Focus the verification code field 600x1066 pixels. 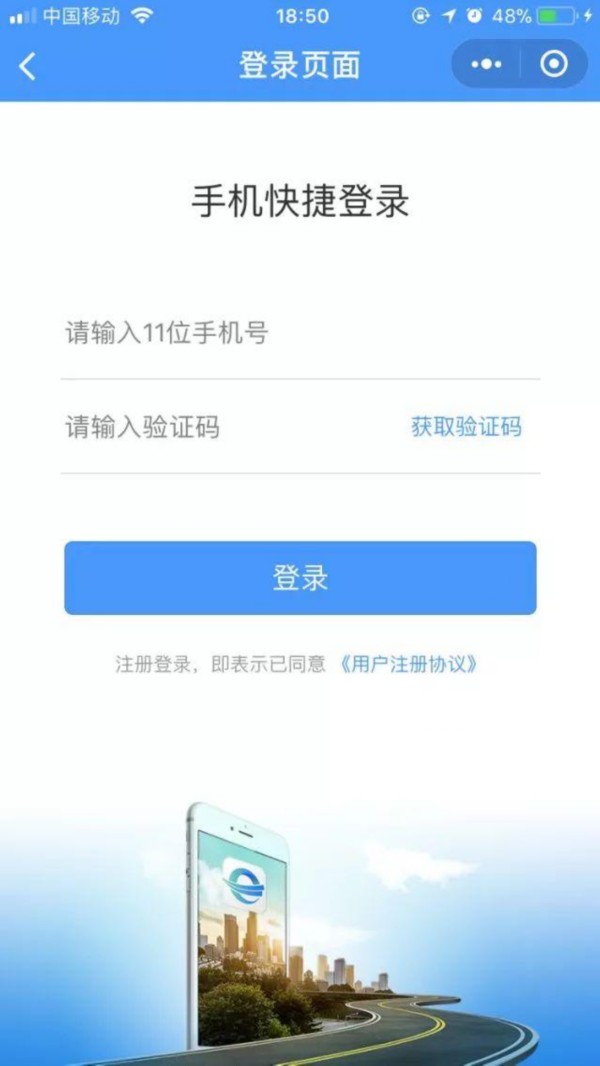[220, 428]
